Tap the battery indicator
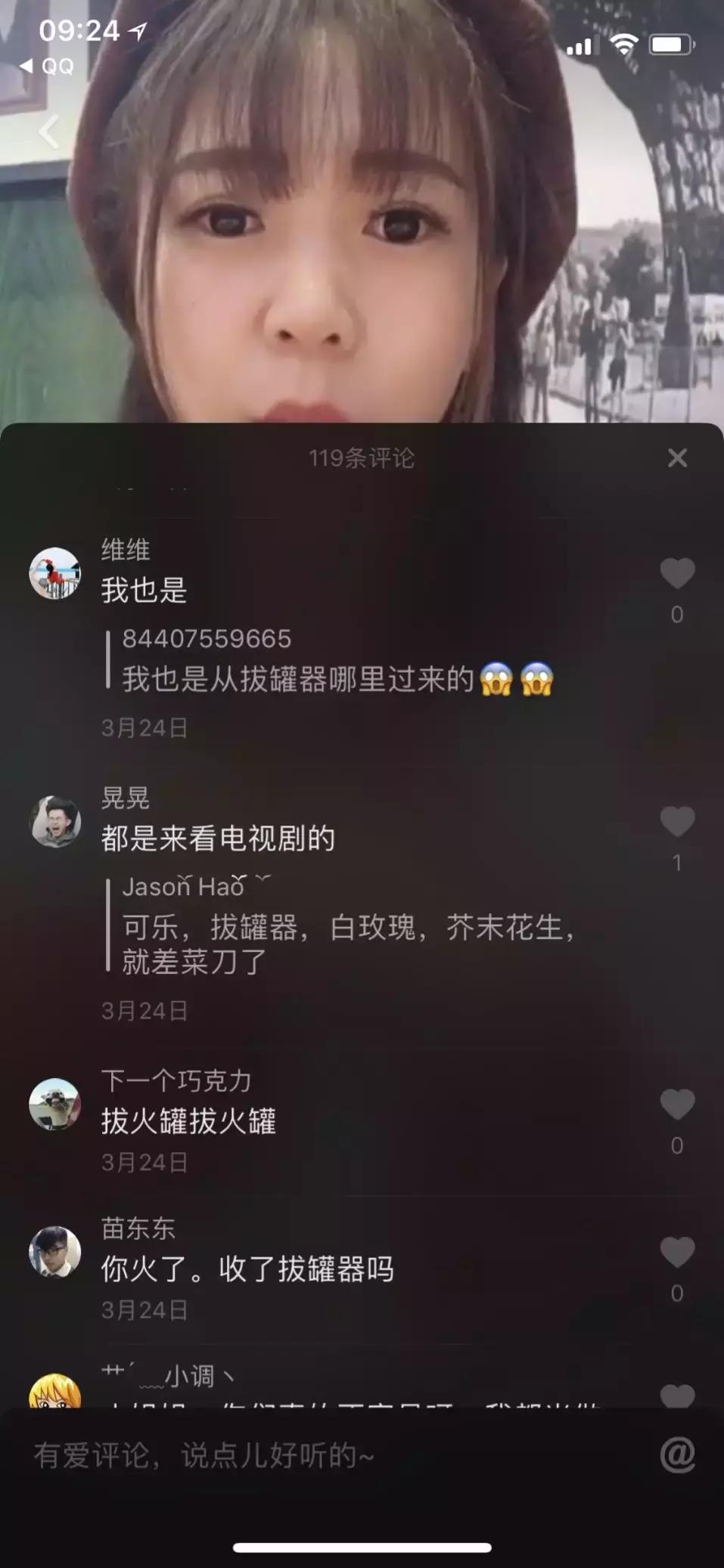 [673, 45]
